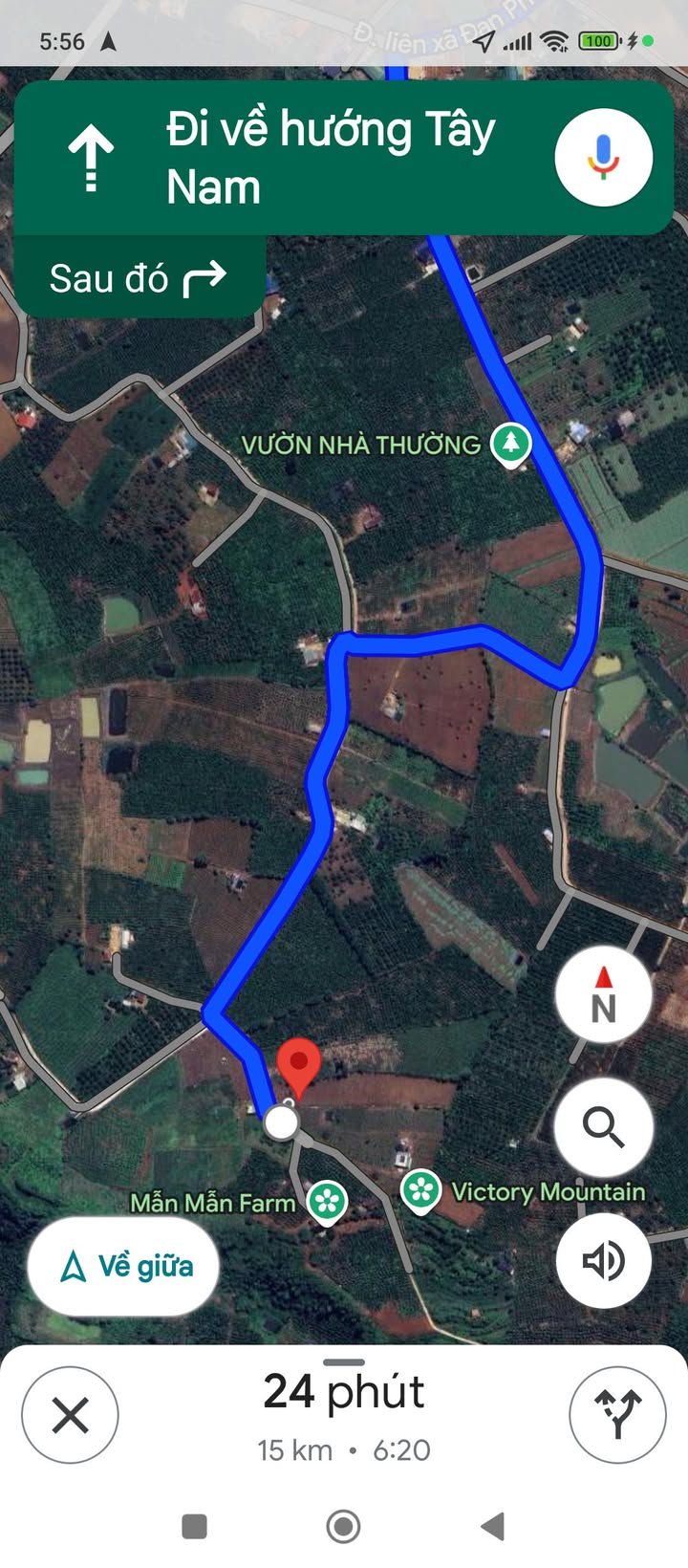
Task: Tap the Về giữa re-center button
Action: coord(124,1267)
